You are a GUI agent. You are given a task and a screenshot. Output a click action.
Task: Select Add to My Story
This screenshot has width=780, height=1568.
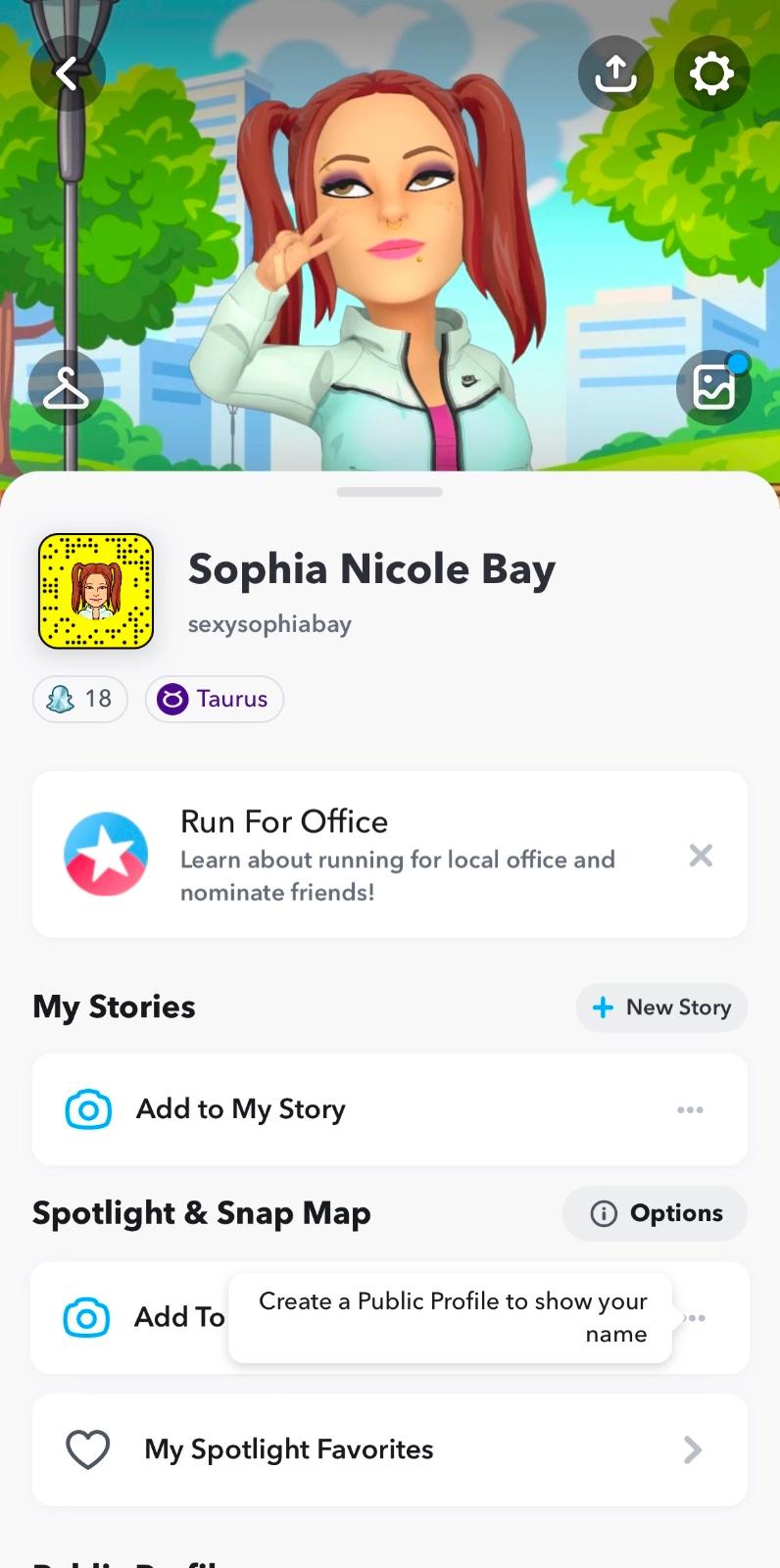(x=240, y=1109)
